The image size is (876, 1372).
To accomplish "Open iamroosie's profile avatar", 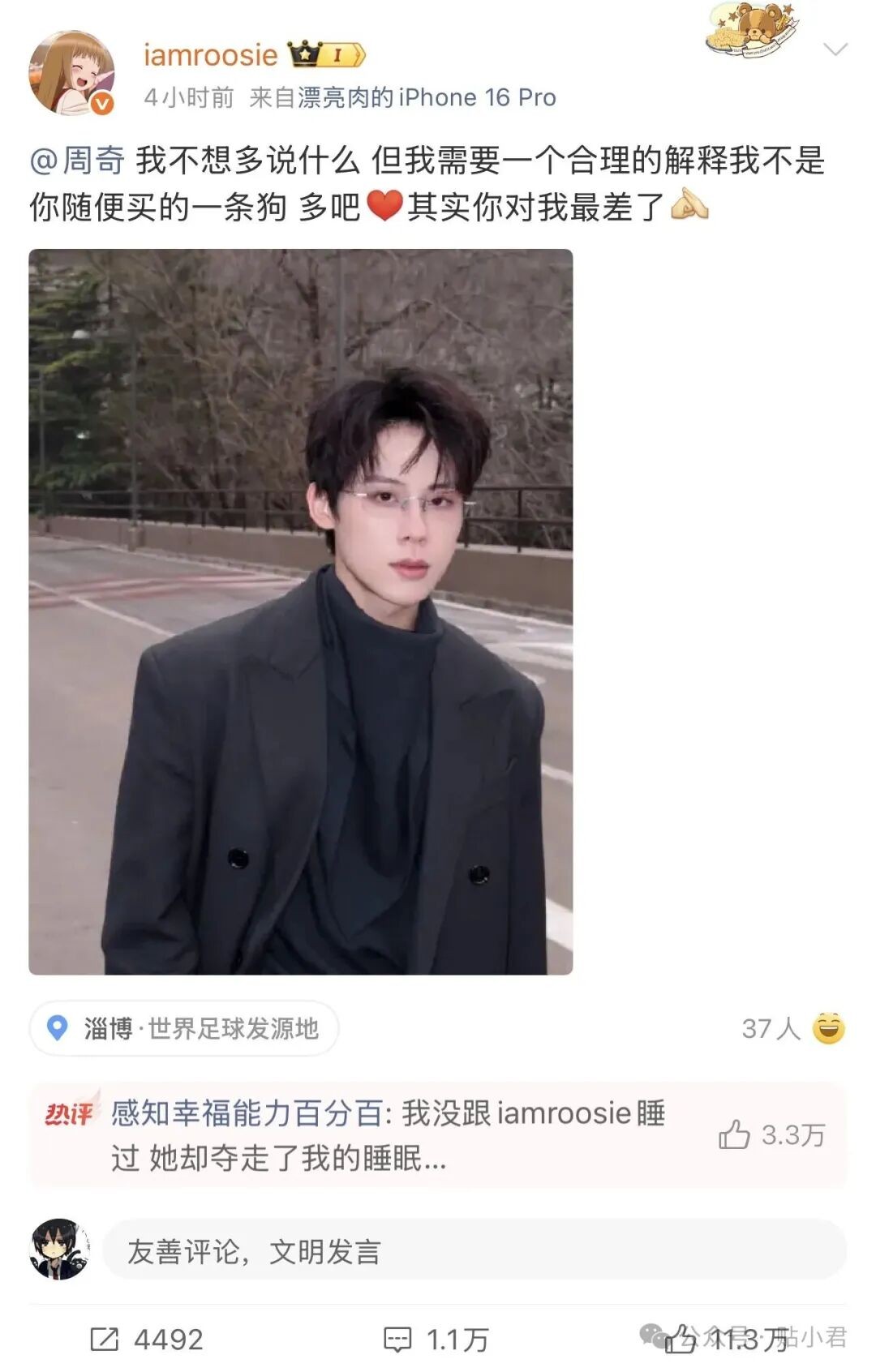I will coord(71,74).
